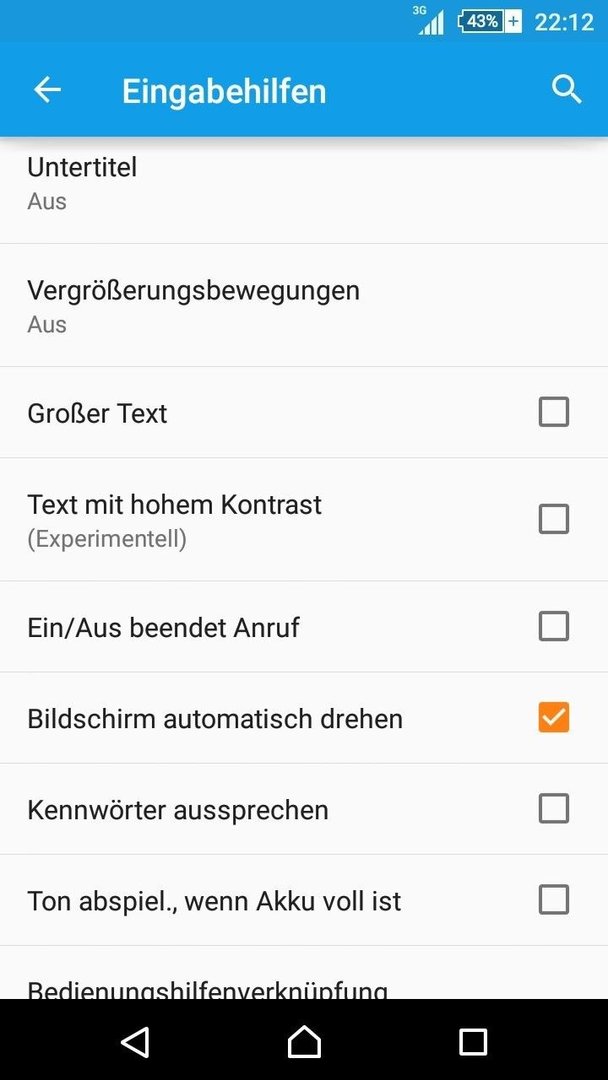Go back using the app bar arrow
This screenshot has height=1080, width=608.
(48, 90)
